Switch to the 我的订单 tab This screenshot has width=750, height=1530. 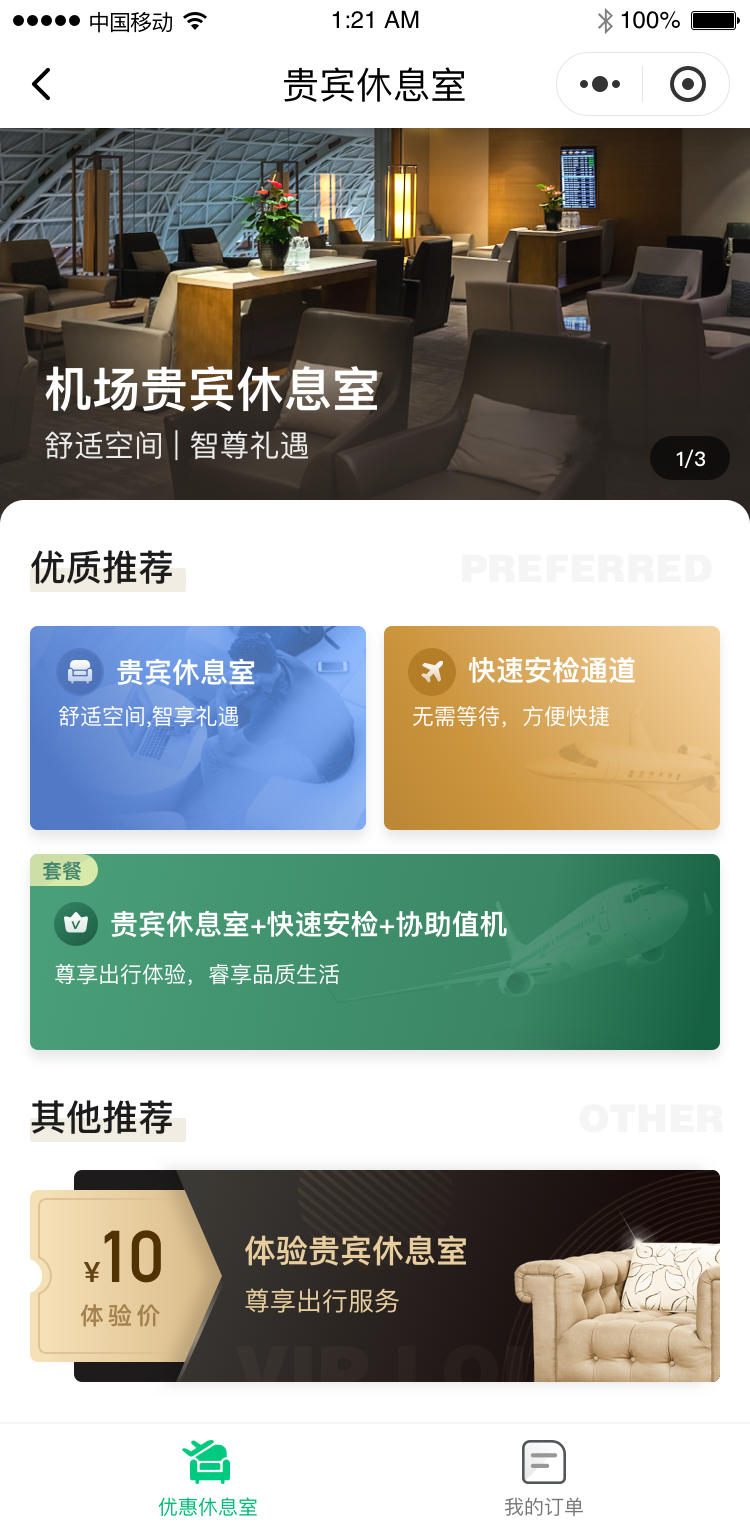544,1478
